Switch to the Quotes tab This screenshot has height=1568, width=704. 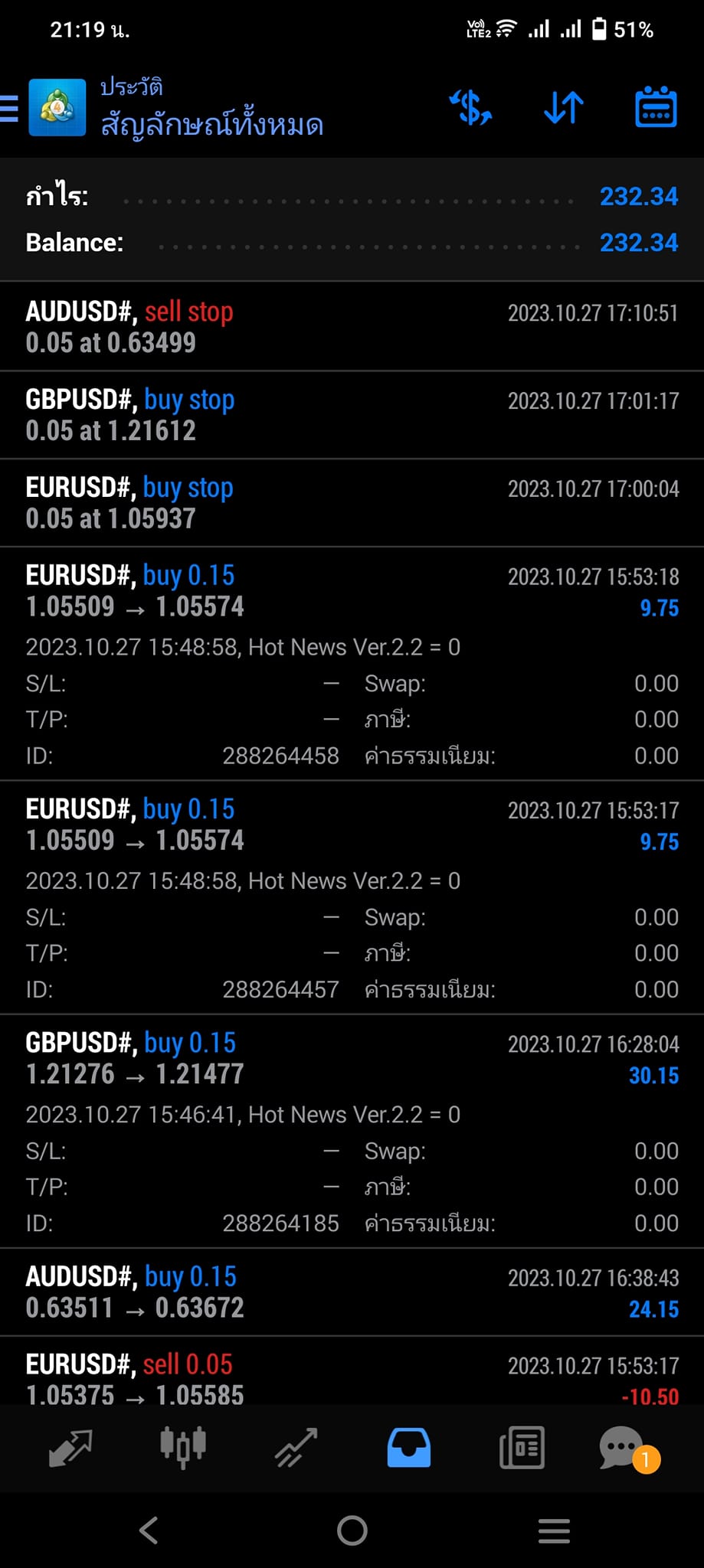pyautogui.click(x=70, y=1448)
